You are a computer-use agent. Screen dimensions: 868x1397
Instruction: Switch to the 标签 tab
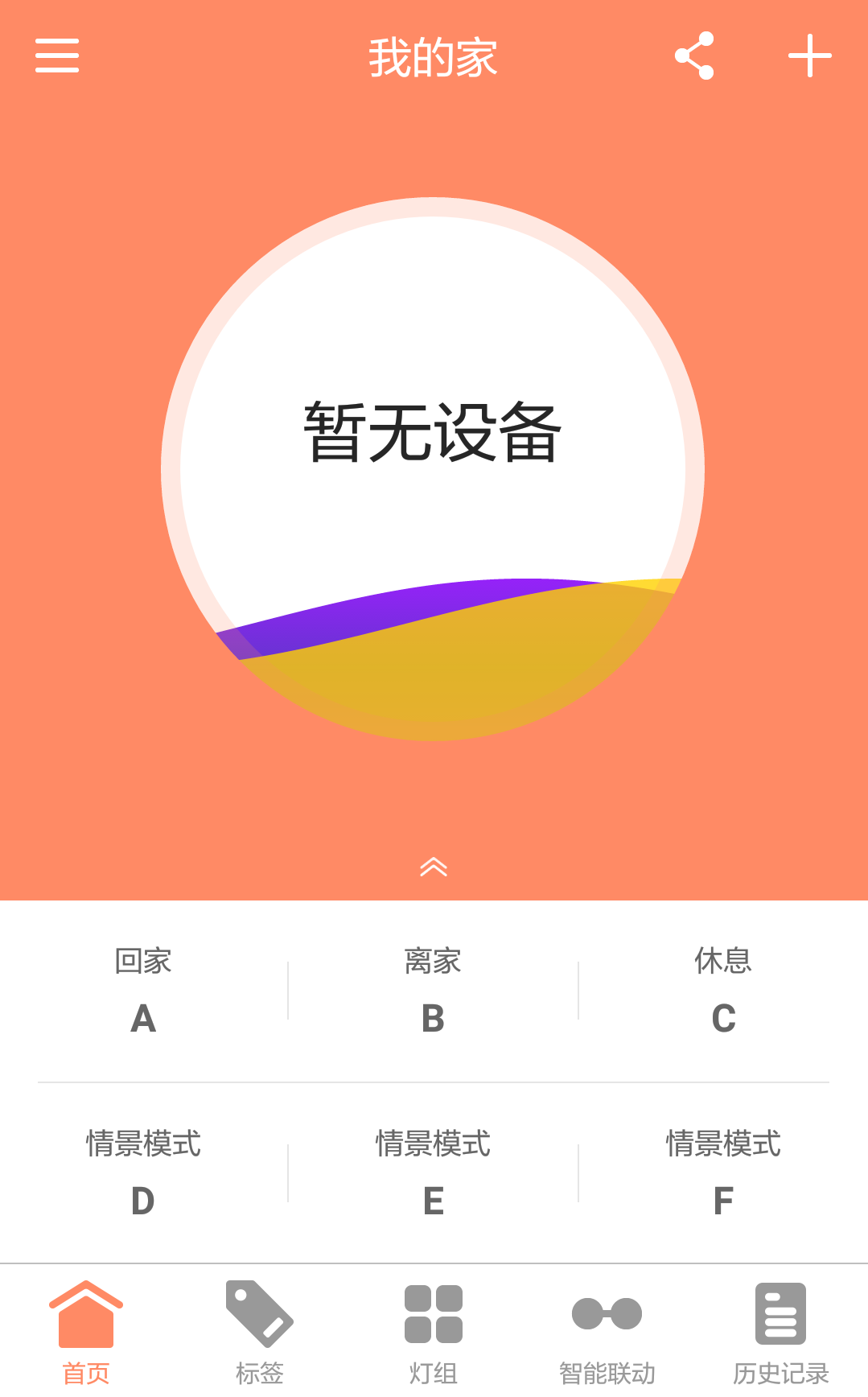coord(260,1332)
